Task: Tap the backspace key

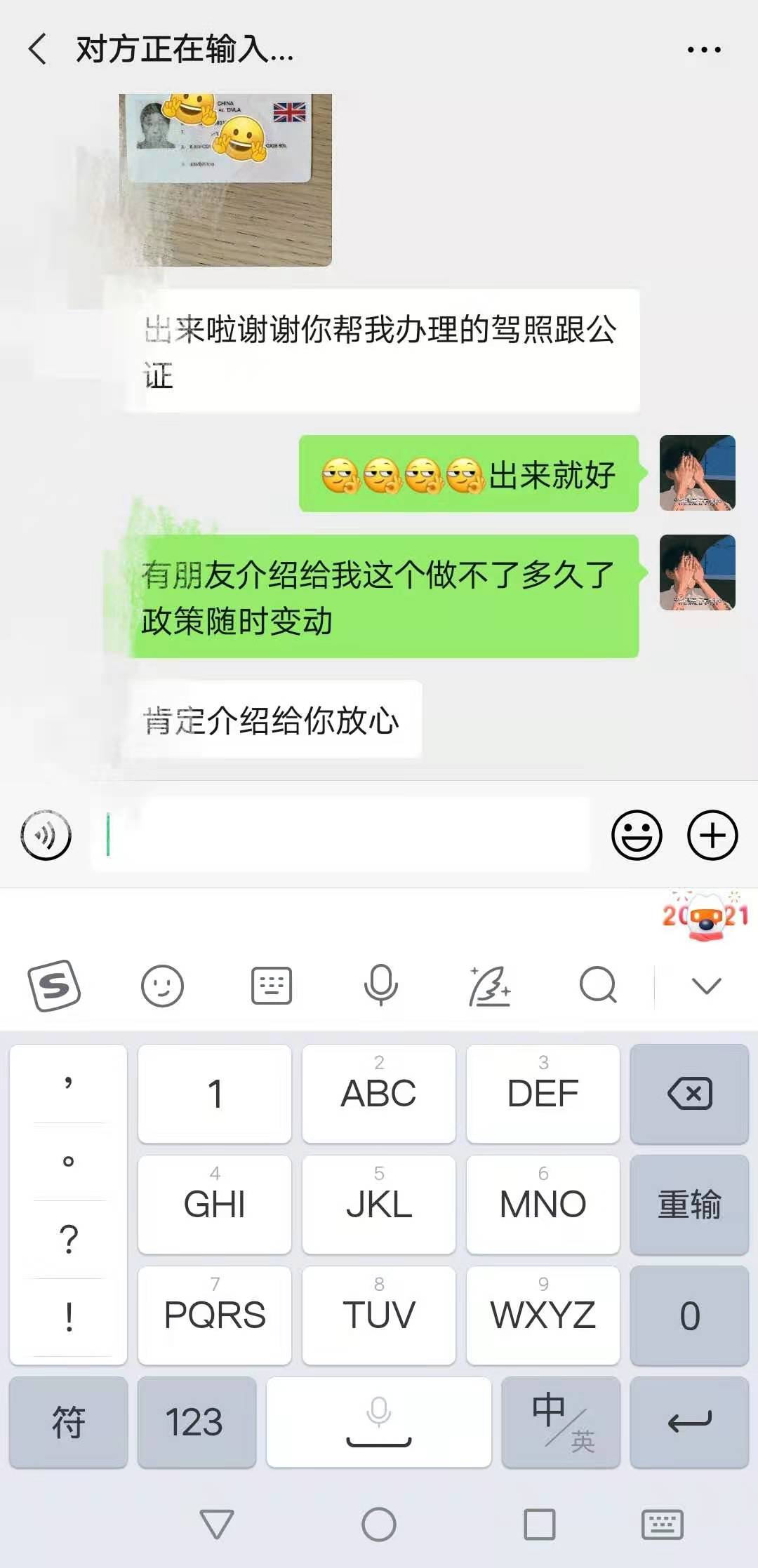Action: (689, 1094)
